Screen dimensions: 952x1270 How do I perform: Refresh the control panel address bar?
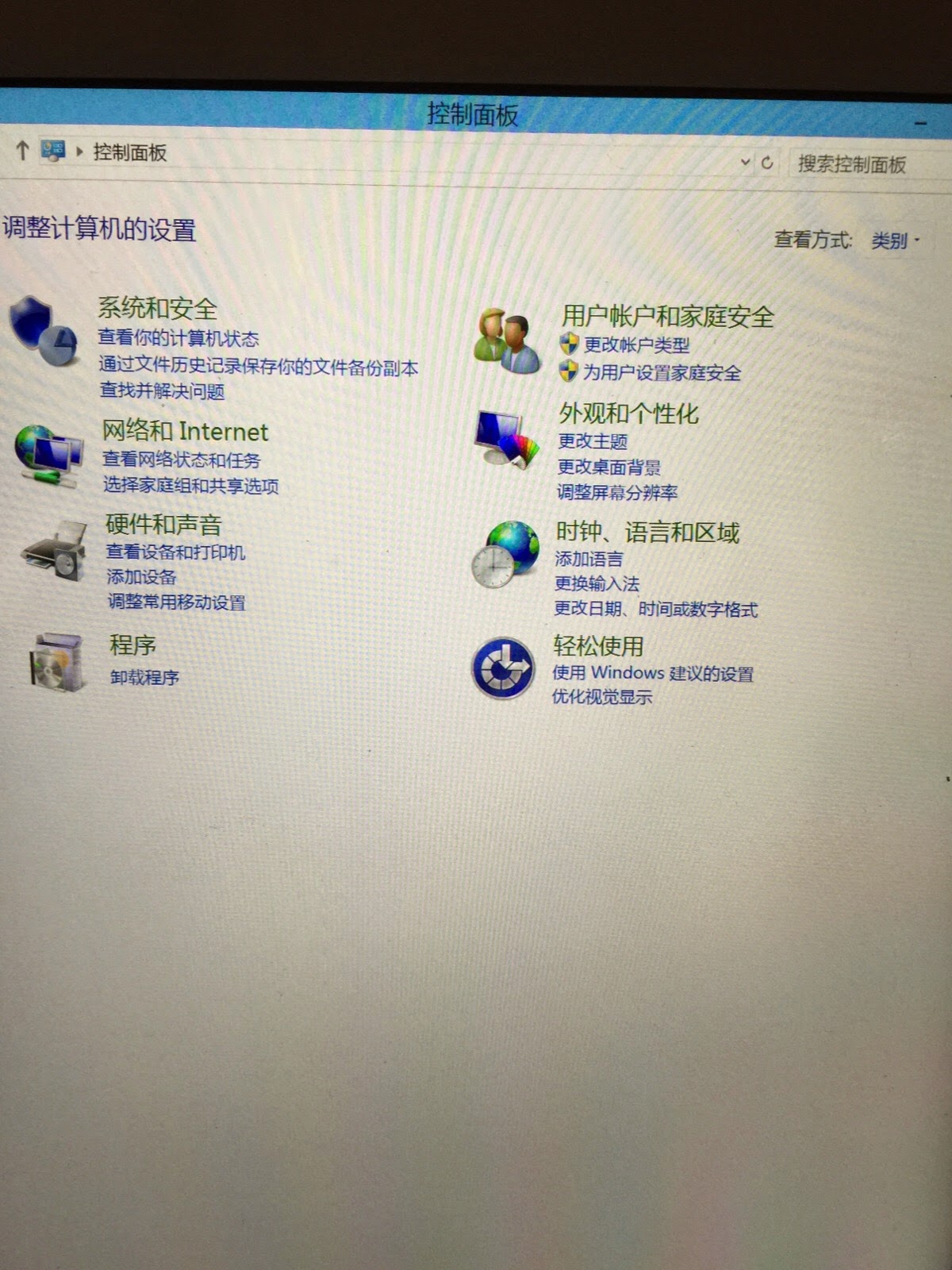[x=767, y=163]
